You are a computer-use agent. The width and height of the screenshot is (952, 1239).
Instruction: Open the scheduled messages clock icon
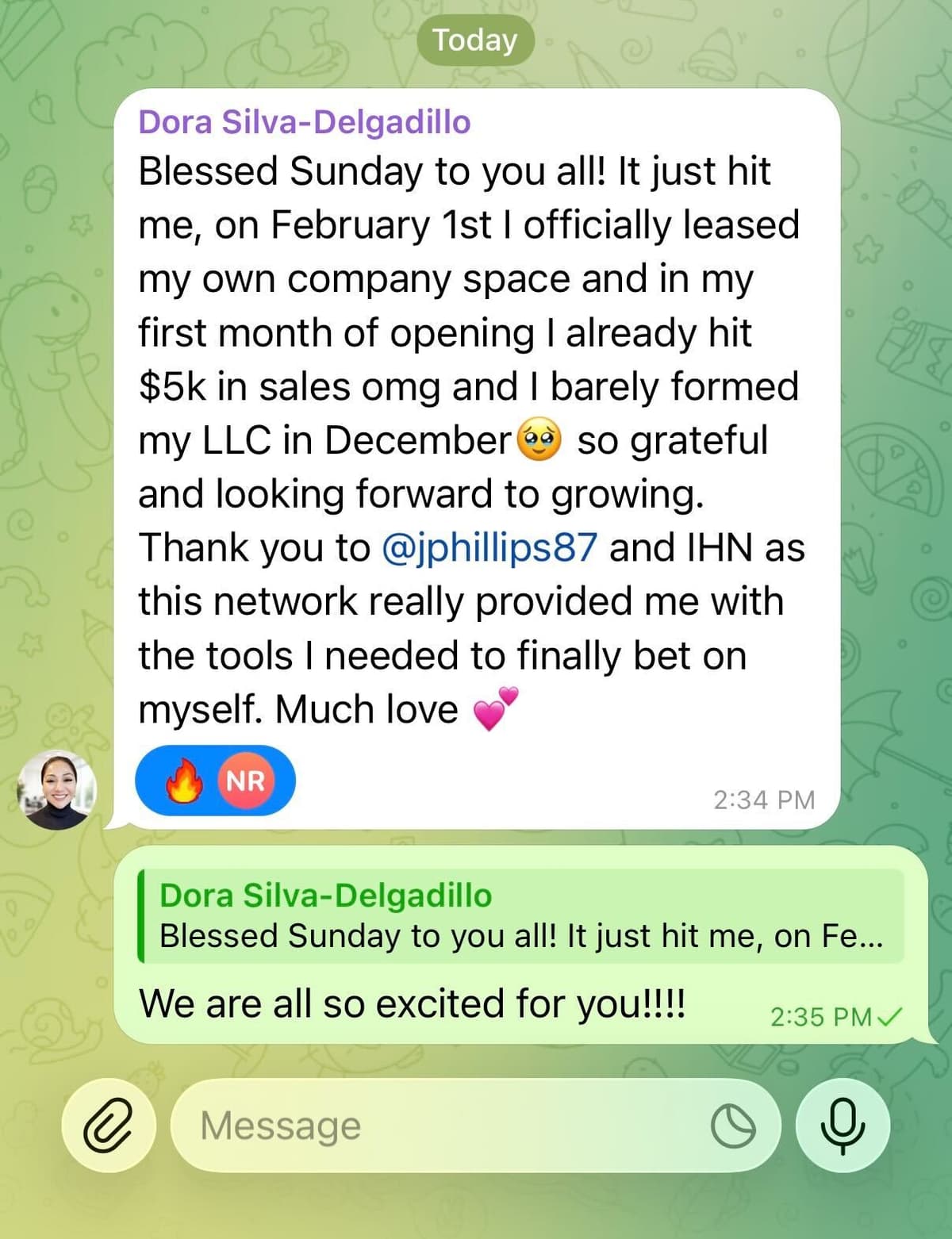pos(733,1126)
